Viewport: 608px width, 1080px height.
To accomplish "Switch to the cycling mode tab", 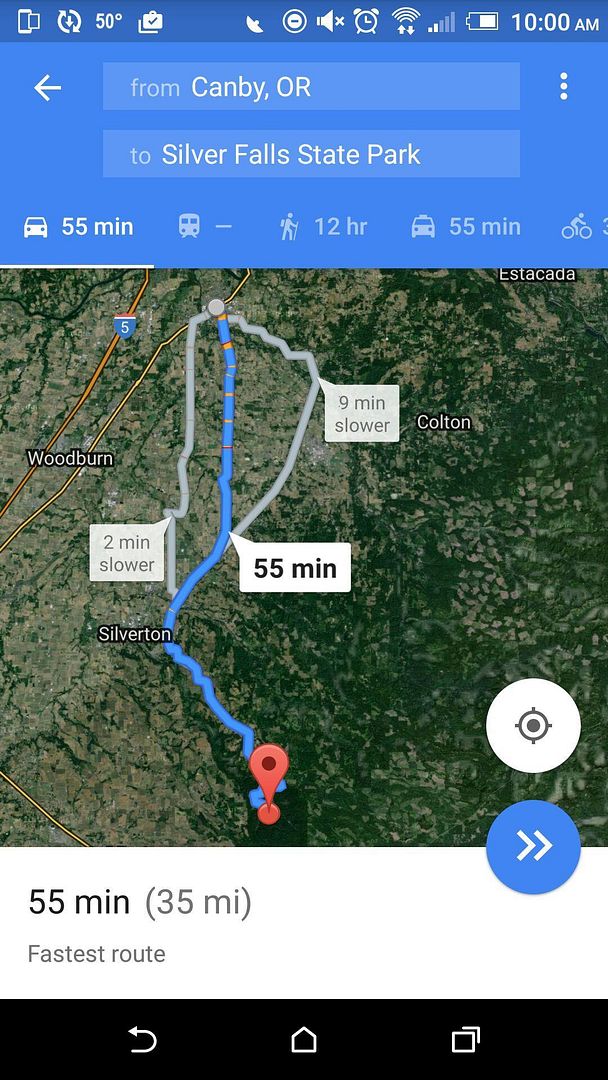I will pyautogui.click(x=584, y=227).
